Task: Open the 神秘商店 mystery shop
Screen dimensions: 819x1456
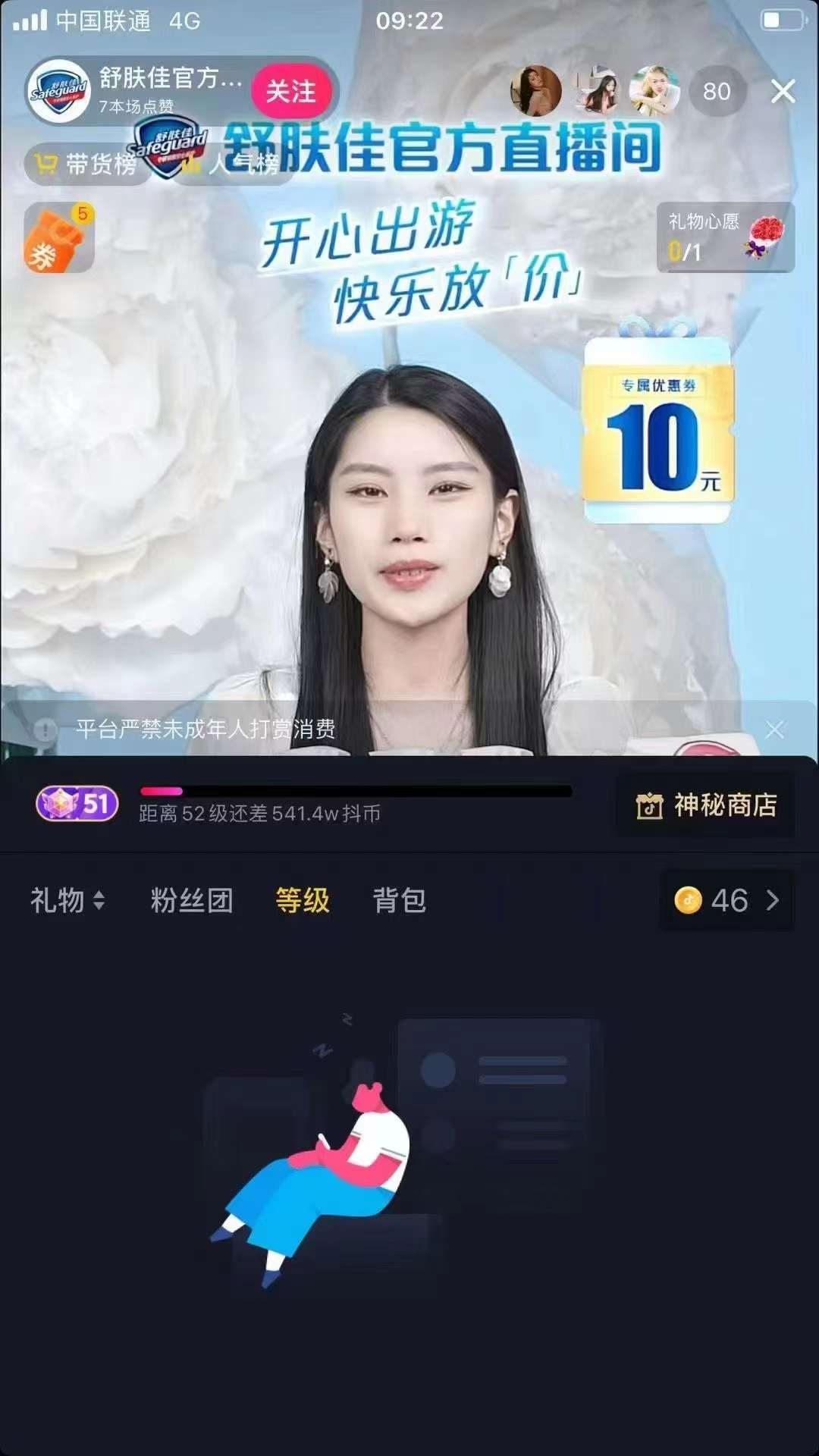Action: click(706, 805)
